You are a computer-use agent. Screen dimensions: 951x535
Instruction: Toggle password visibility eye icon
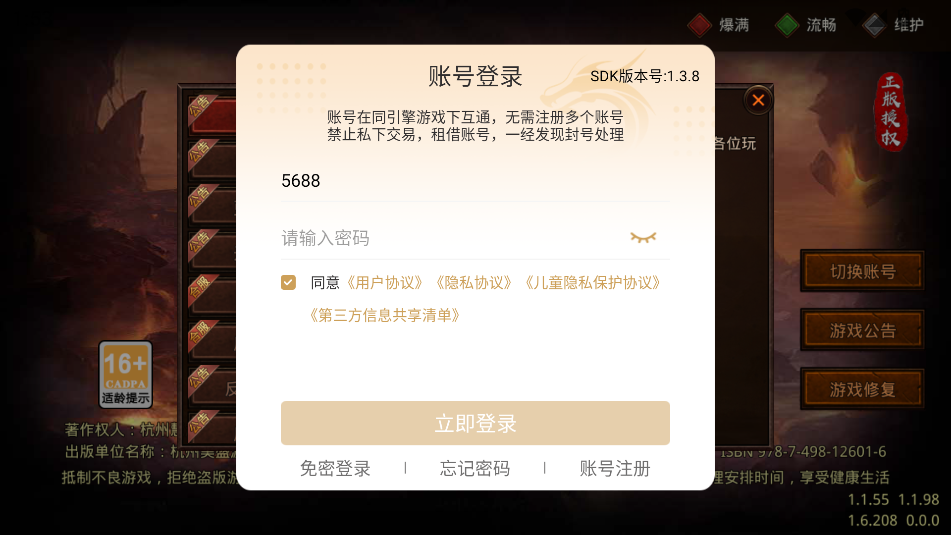(643, 237)
